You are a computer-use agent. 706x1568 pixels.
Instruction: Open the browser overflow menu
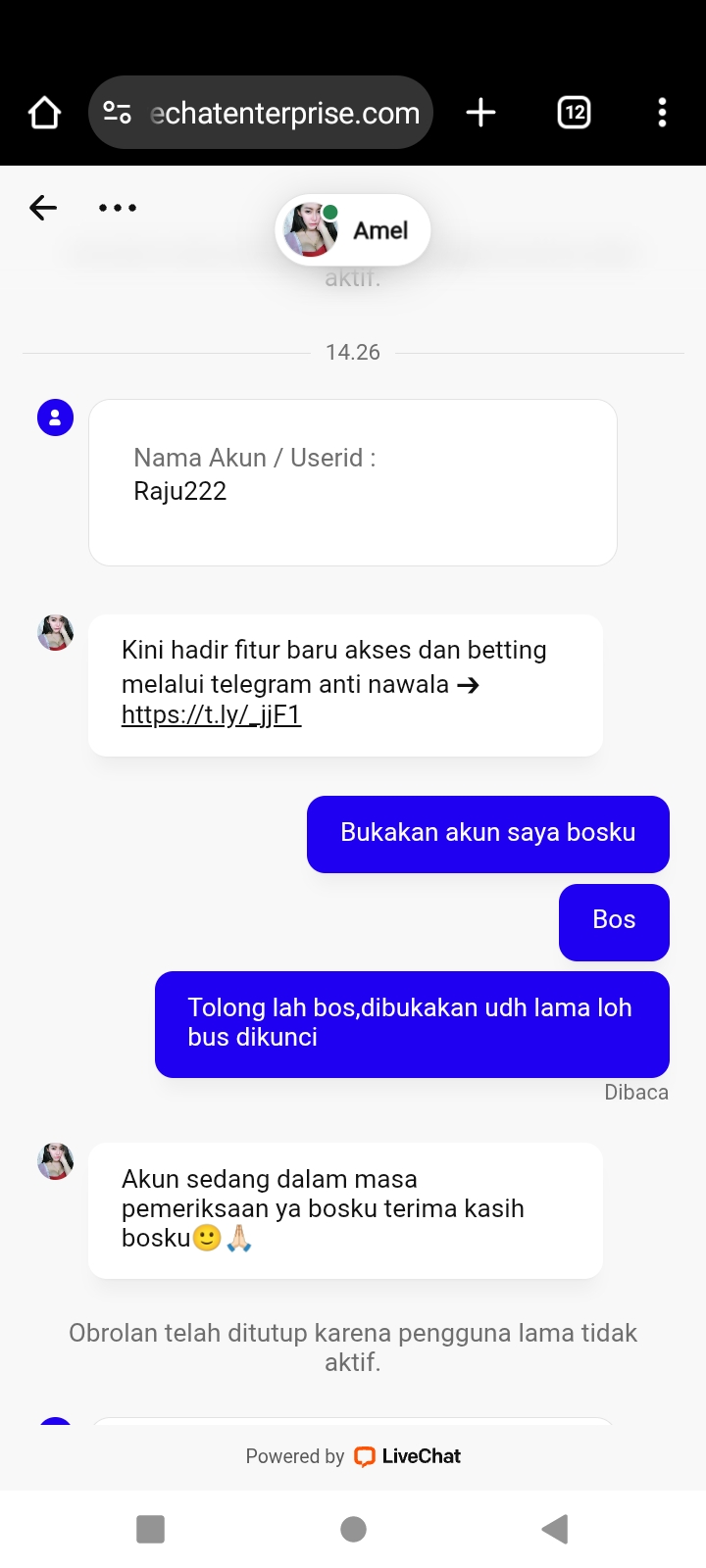(x=662, y=113)
